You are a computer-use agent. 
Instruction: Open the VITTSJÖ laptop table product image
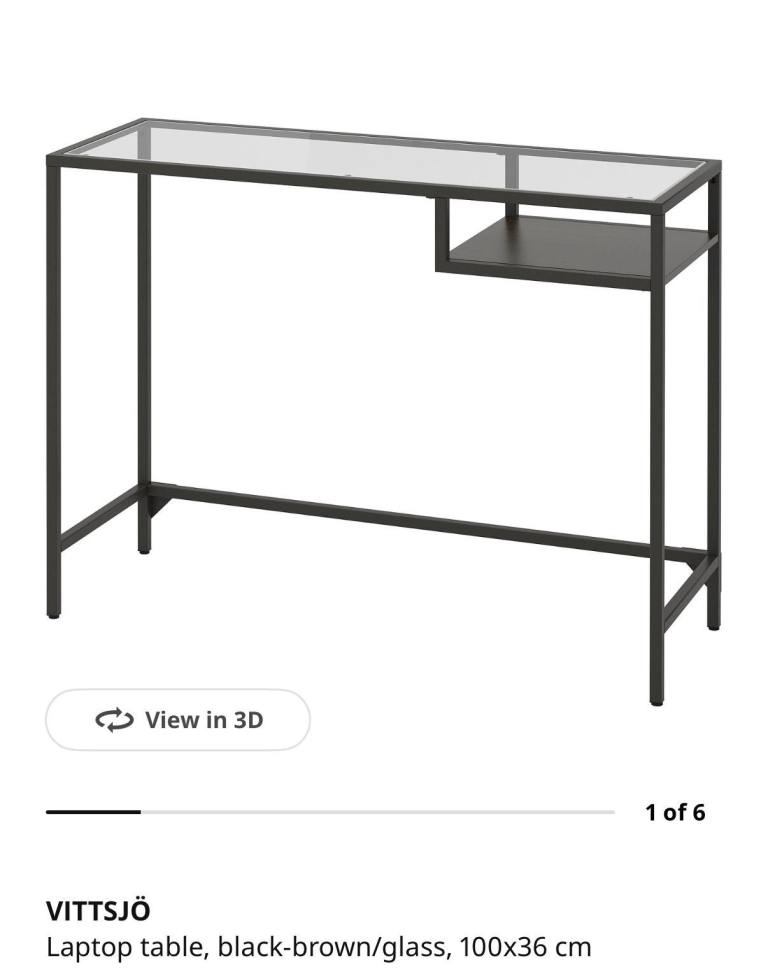384,380
